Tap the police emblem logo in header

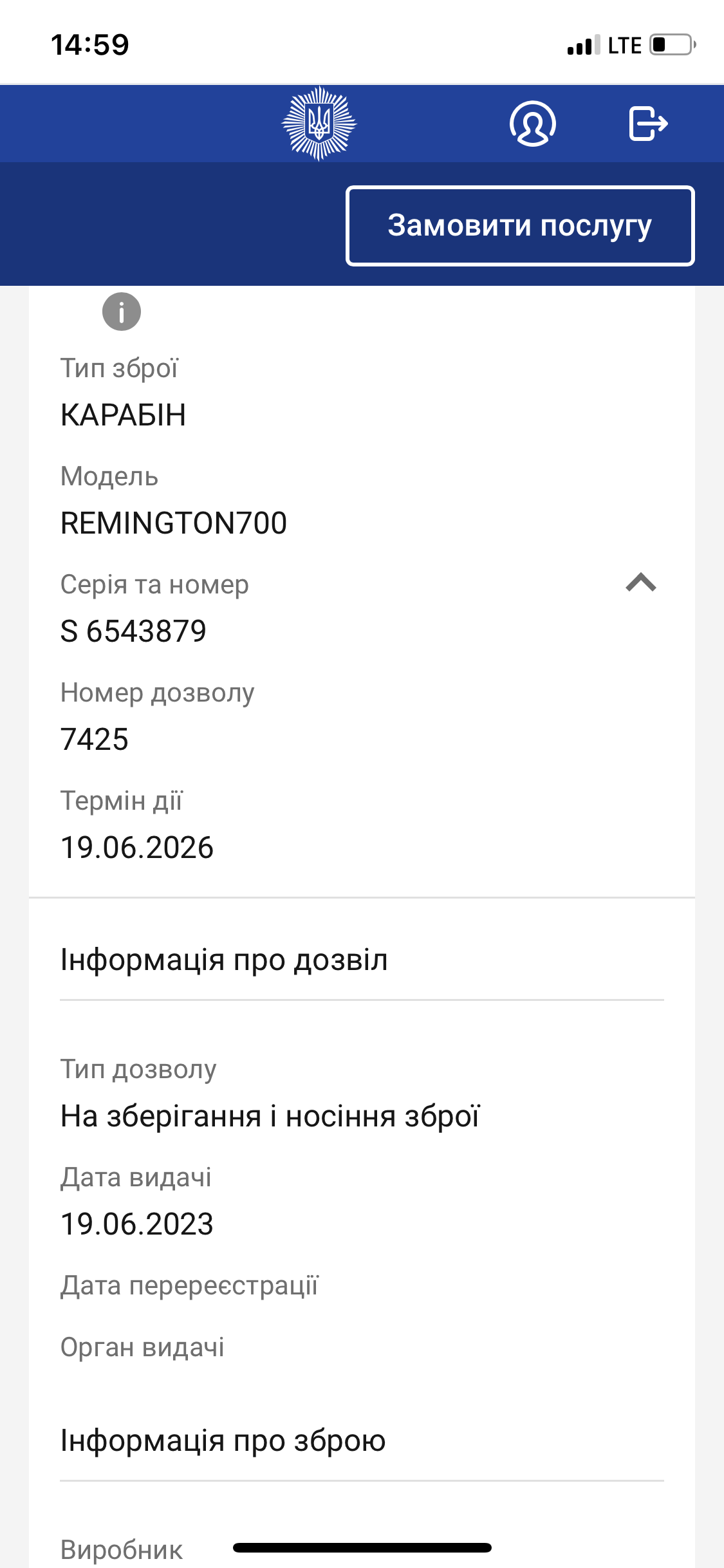(x=319, y=124)
